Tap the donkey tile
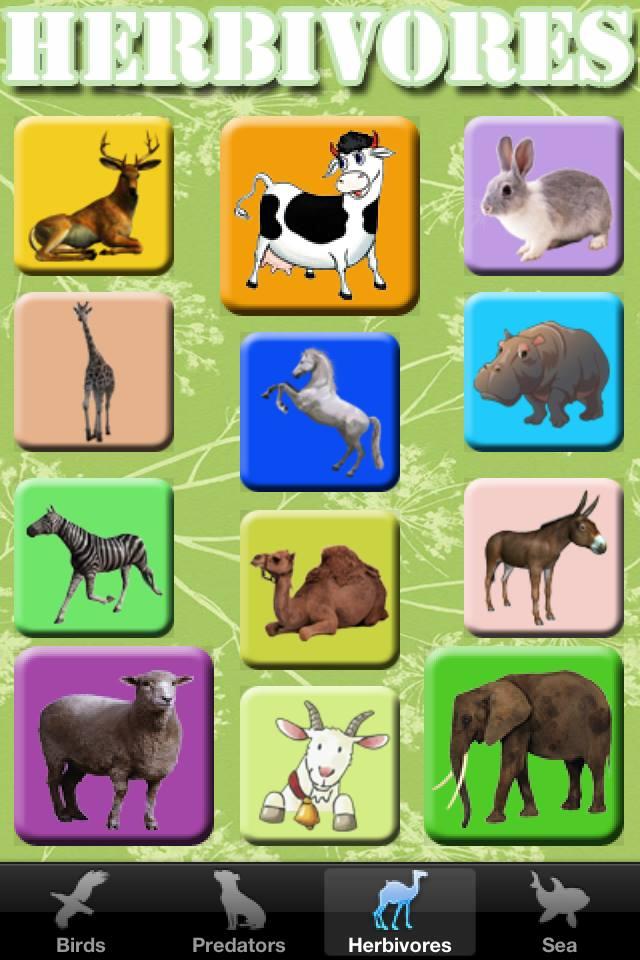This screenshot has width=640, height=960. click(544, 557)
